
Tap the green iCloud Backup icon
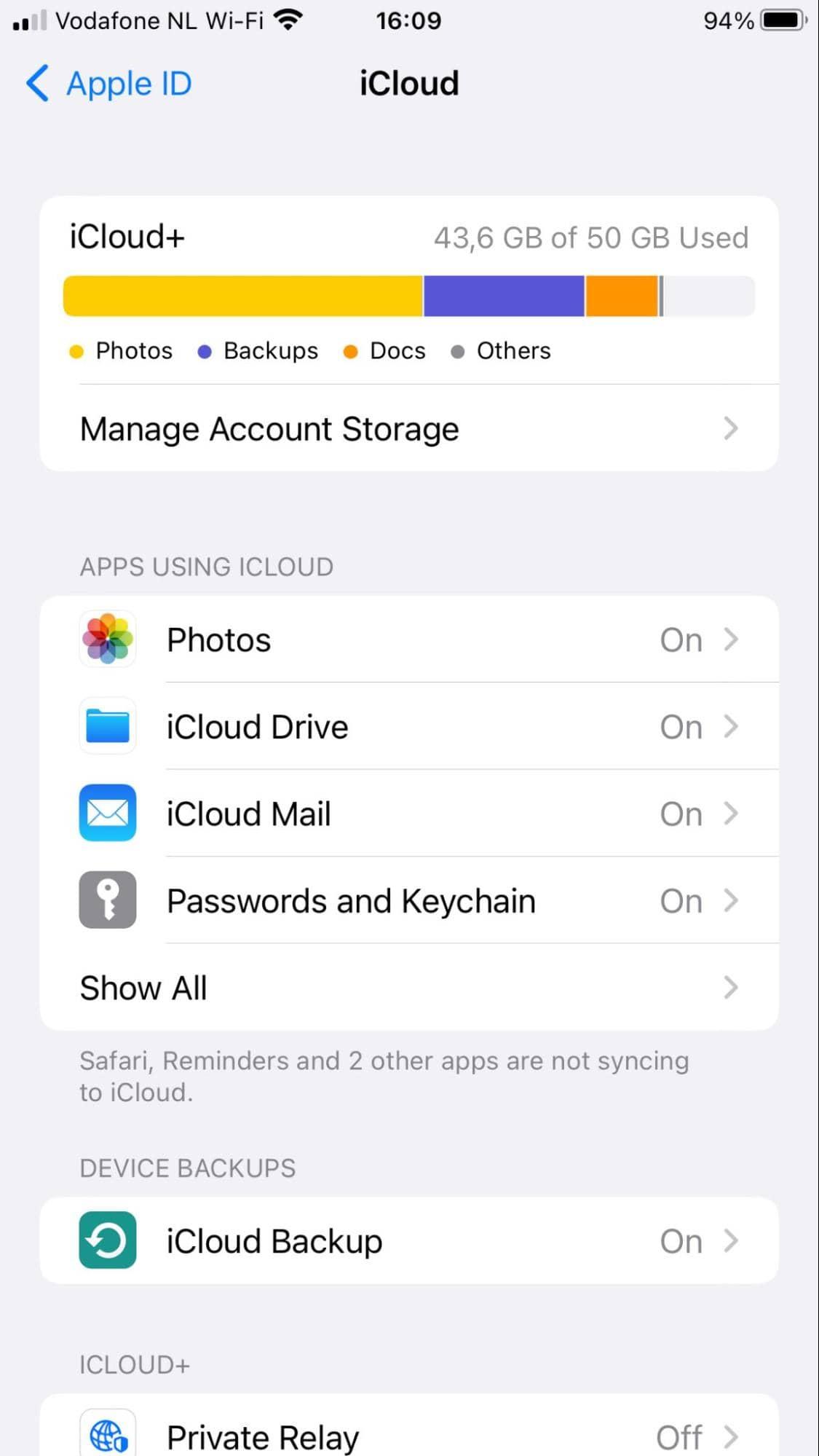tap(107, 1240)
